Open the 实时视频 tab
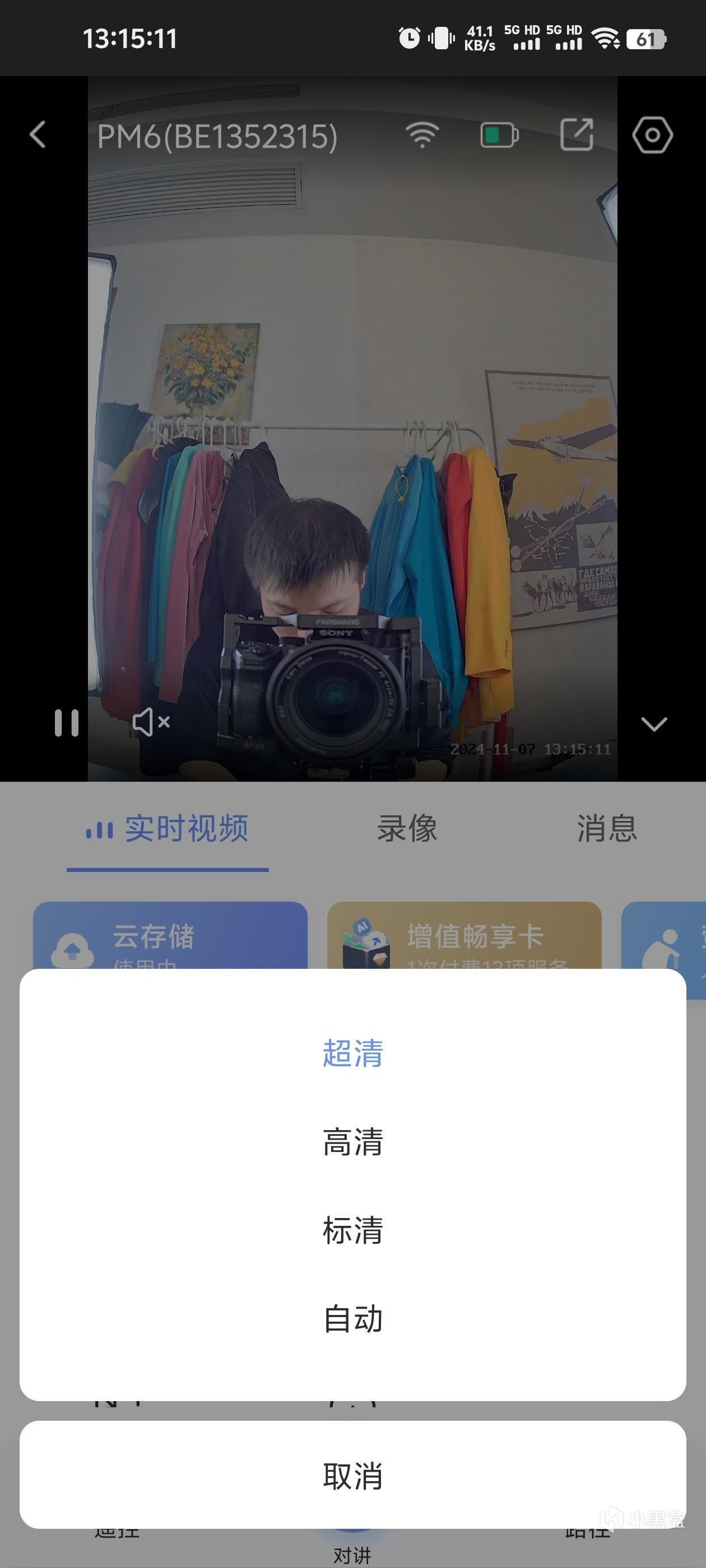 pos(168,828)
